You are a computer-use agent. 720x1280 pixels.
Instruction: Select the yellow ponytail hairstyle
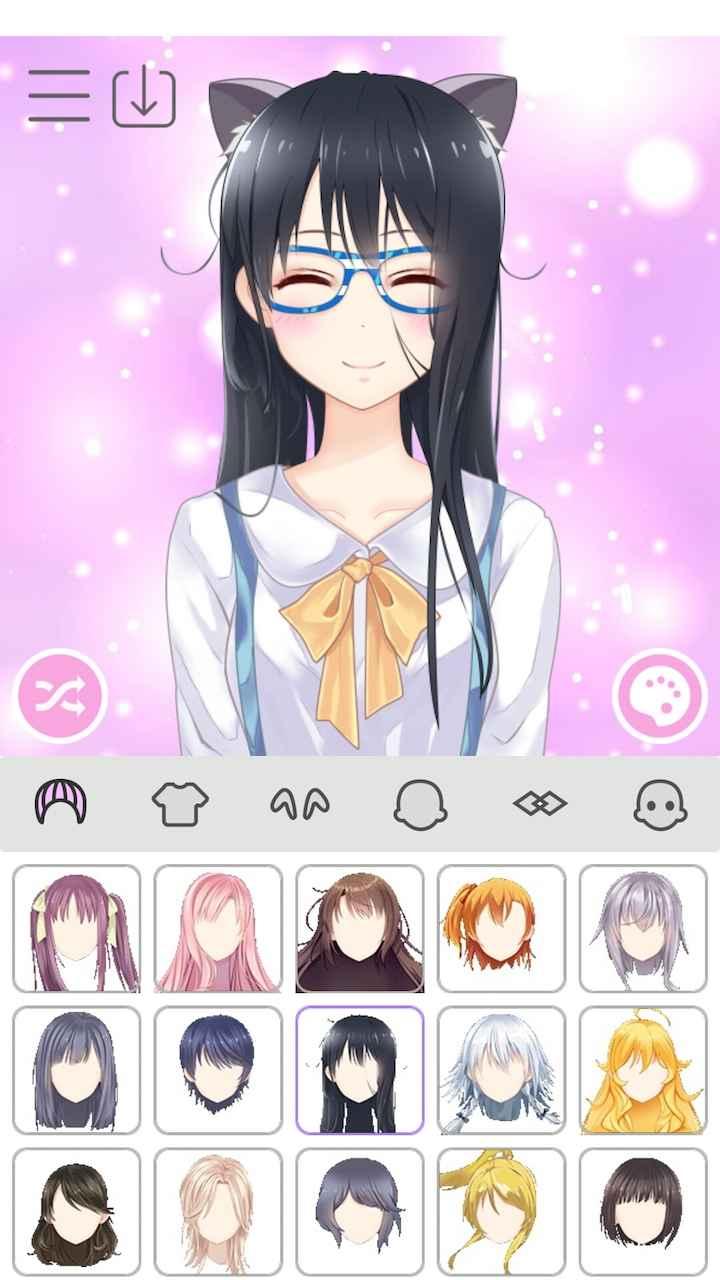point(502,1212)
